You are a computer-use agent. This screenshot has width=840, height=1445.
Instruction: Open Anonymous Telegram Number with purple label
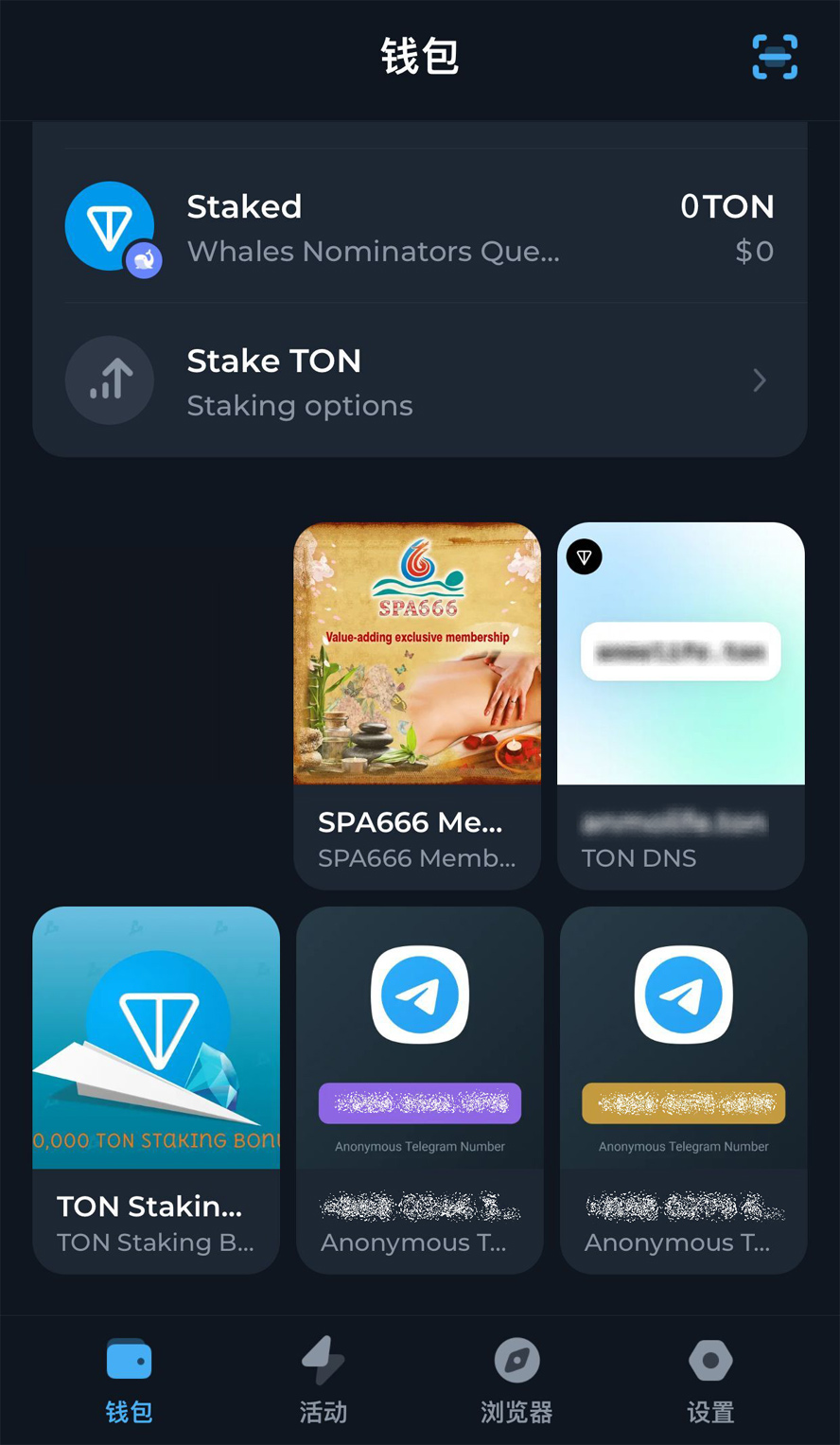(419, 1088)
